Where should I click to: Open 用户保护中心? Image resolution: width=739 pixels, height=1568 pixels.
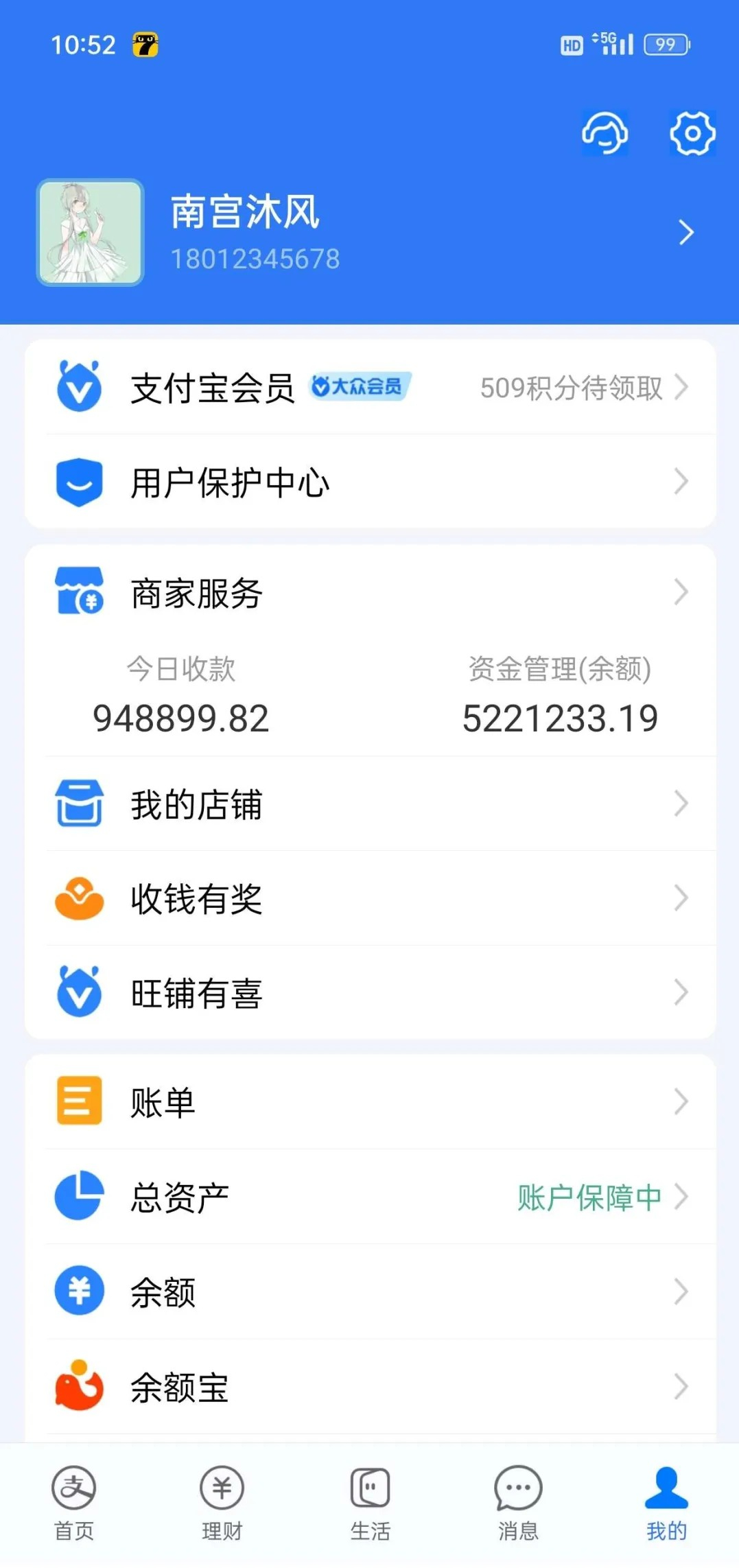coord(371,482)
